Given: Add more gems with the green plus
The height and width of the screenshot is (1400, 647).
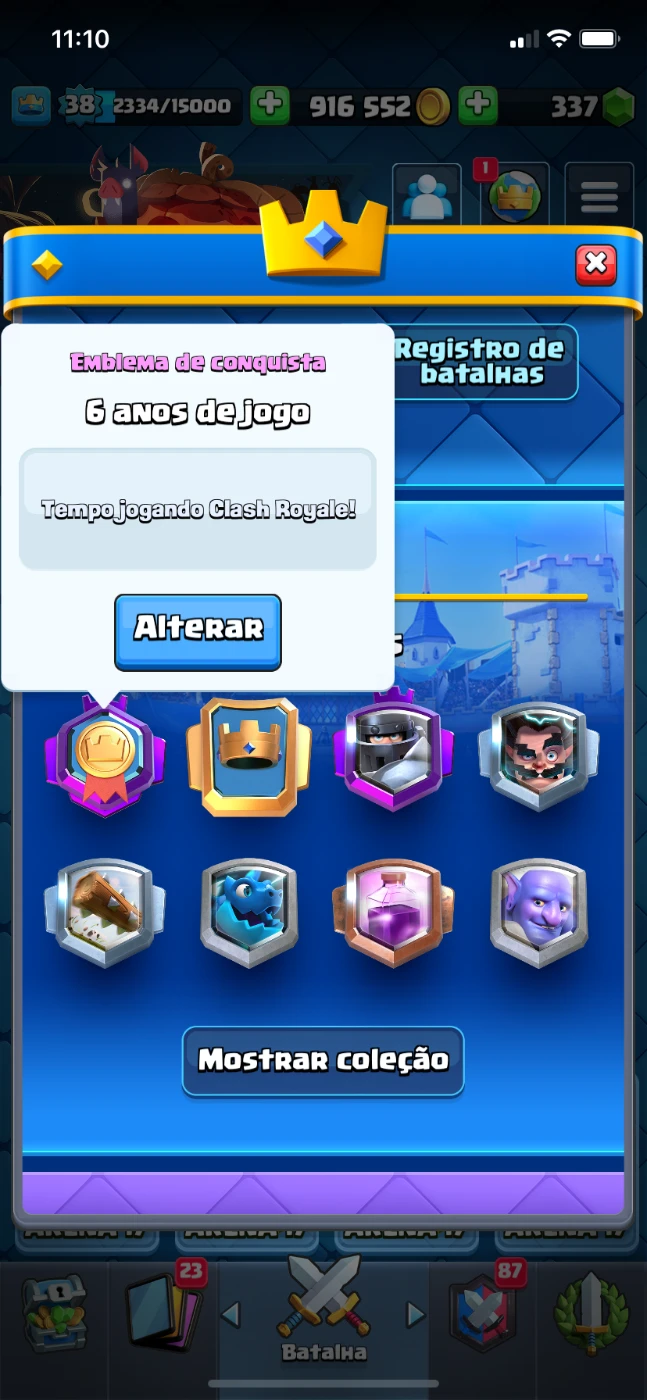Looking at the screenshot, I should [x=478, y=106].
